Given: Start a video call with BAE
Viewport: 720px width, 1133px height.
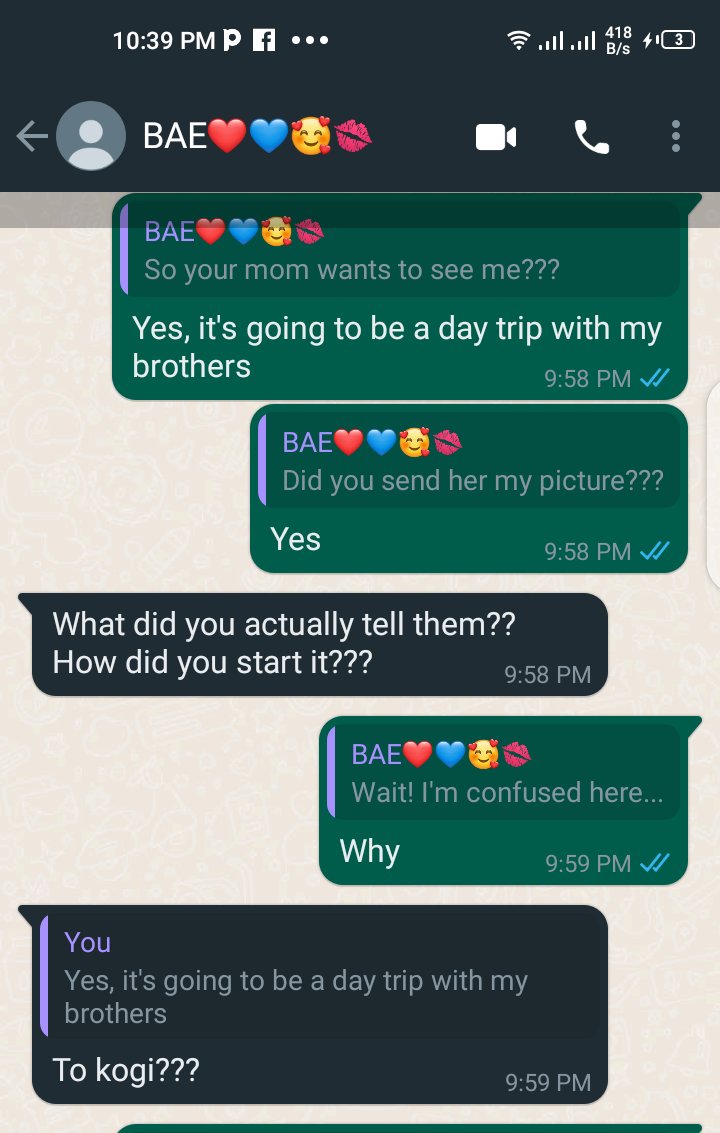Looking at the screenshot, I should [496, 136].
